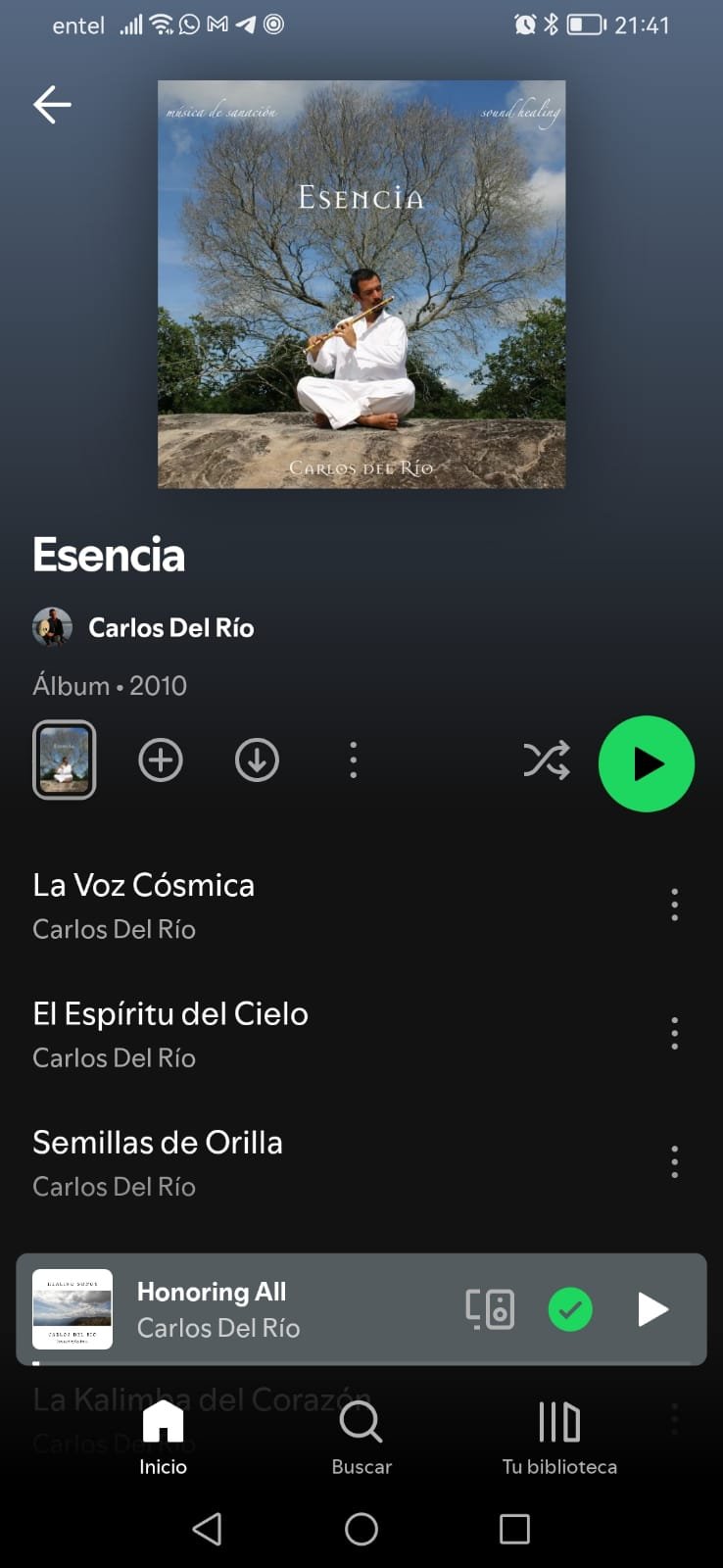
Task: Play the track Semillas de Orilla
Action: click(x=158, y=1143)
